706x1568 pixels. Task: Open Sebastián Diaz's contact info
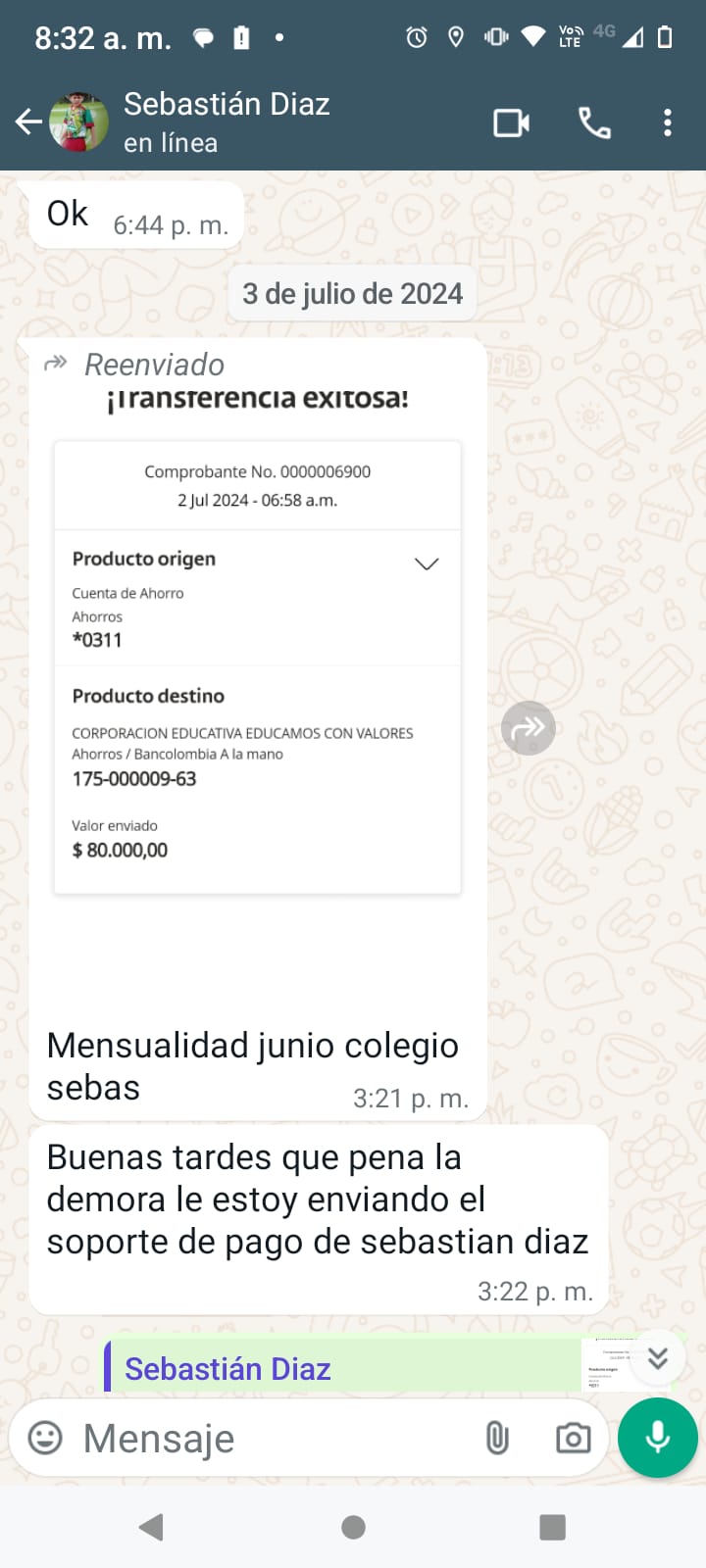click(x=226, y=122)
